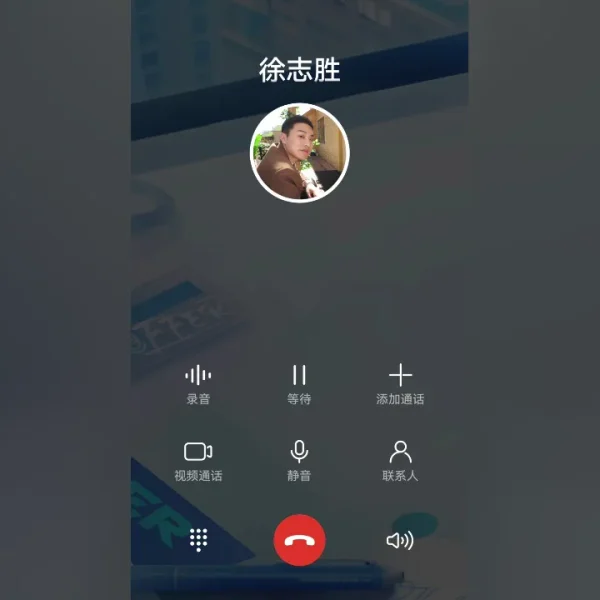Open the dial keypad

tap(198, 540)
